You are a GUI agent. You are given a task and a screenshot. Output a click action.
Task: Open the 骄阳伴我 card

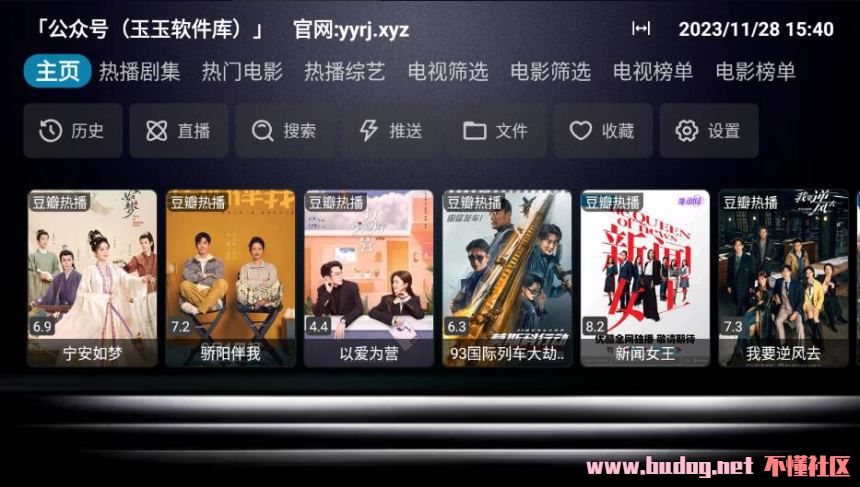(230, 277)
